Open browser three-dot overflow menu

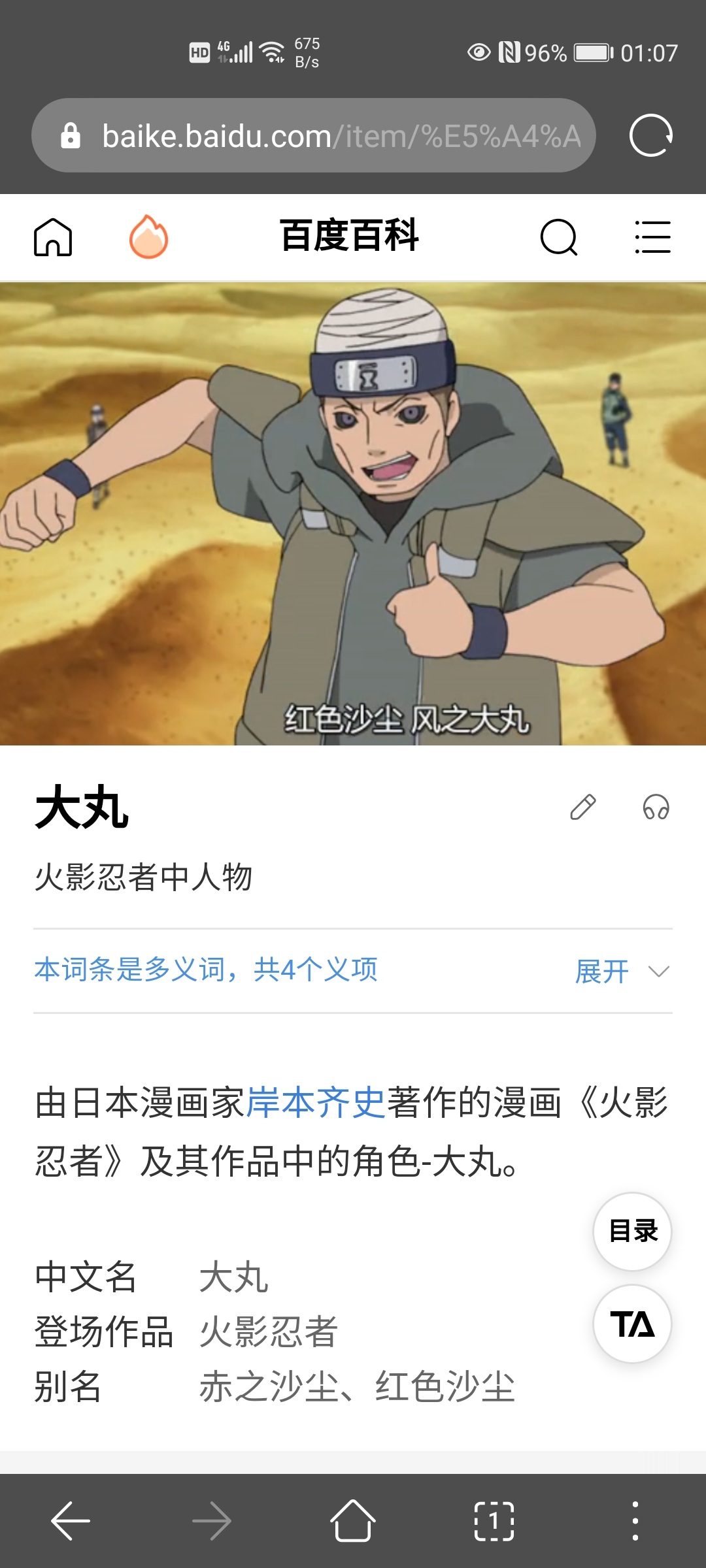click(x=635, y=1521)
